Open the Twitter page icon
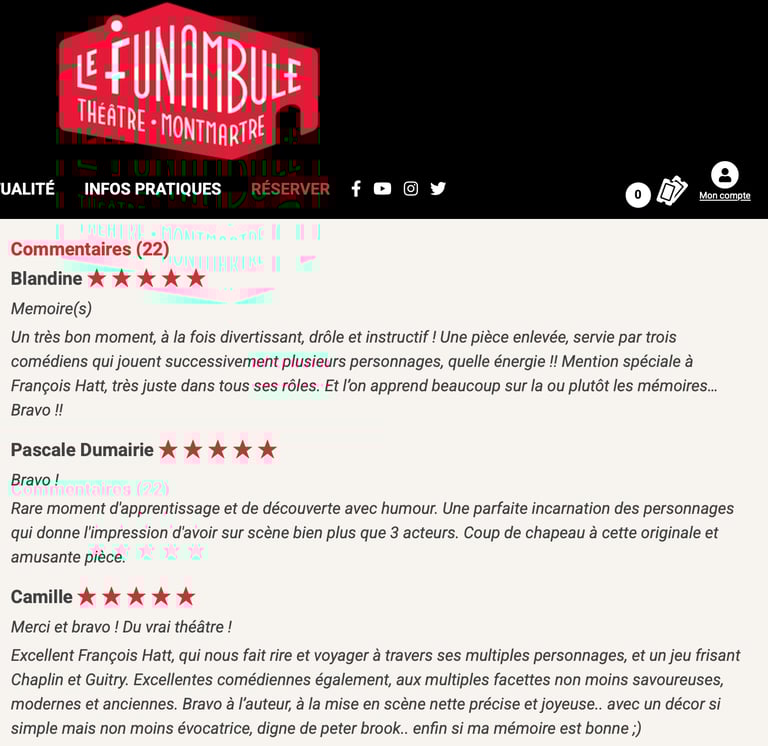The width and height of the screenshot is (768, 746). pyautogui.click(x=438, y=189)
